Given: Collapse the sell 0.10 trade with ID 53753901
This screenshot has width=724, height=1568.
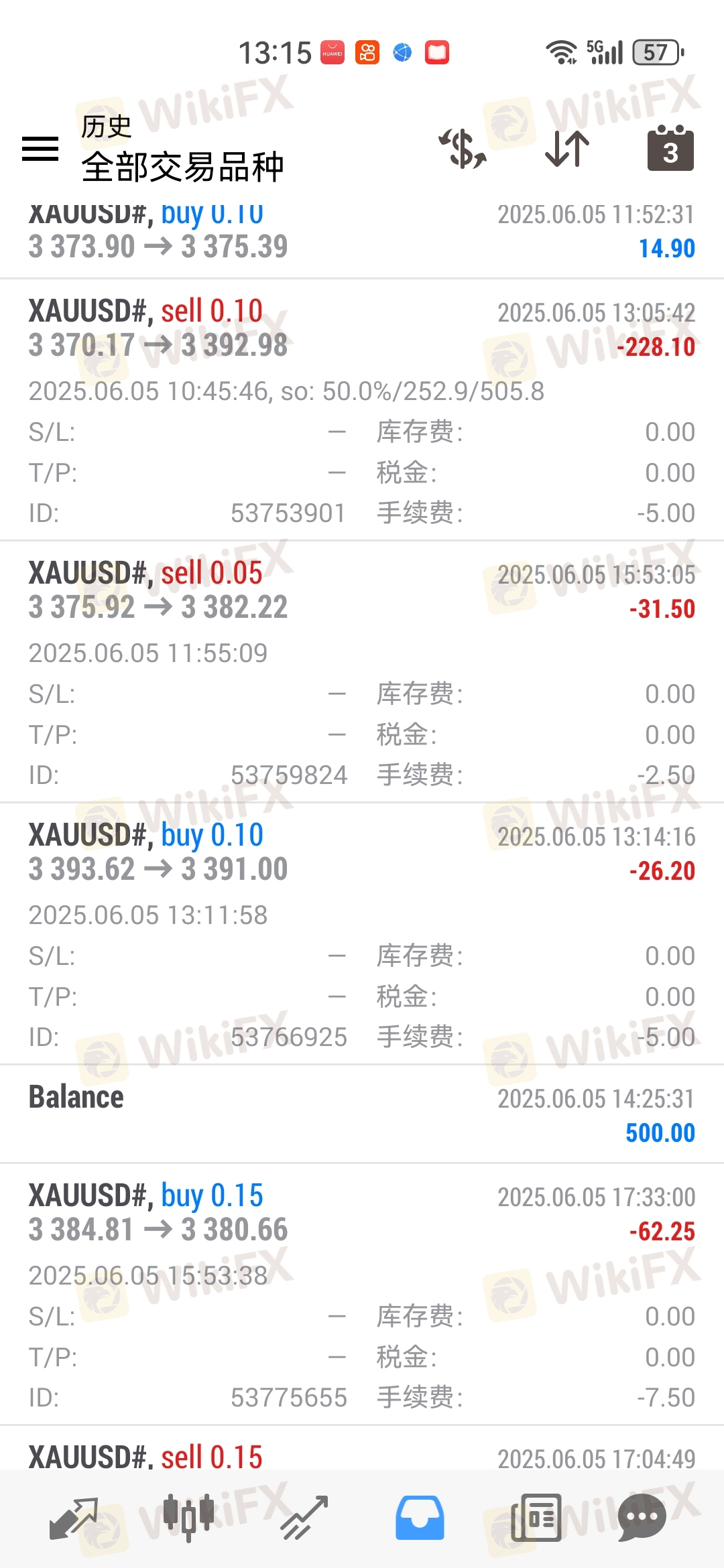Looking at the screenshot, I should coord(362,328).
